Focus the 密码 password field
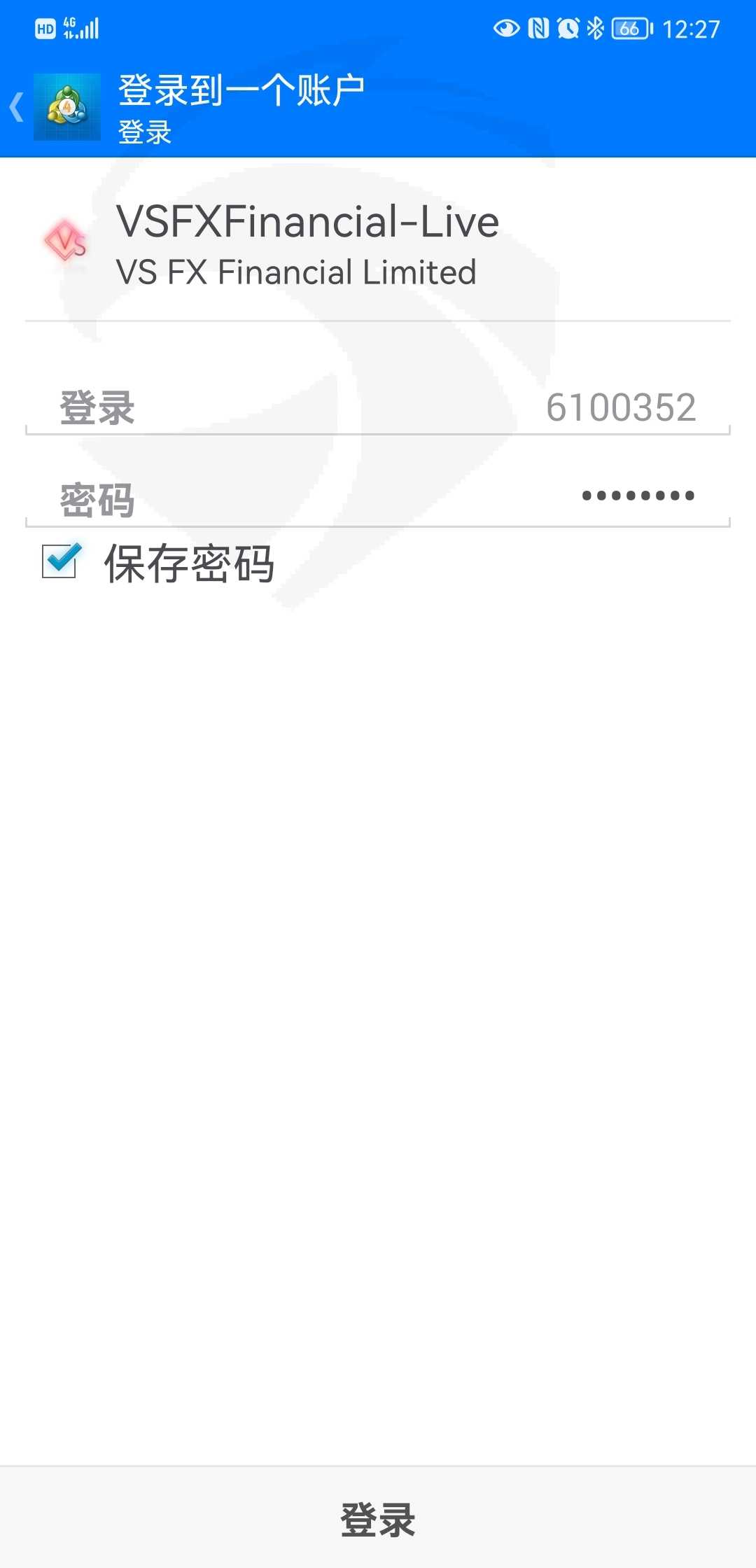The width and height of the screenshot is (756, 1568). pos(378,498)
